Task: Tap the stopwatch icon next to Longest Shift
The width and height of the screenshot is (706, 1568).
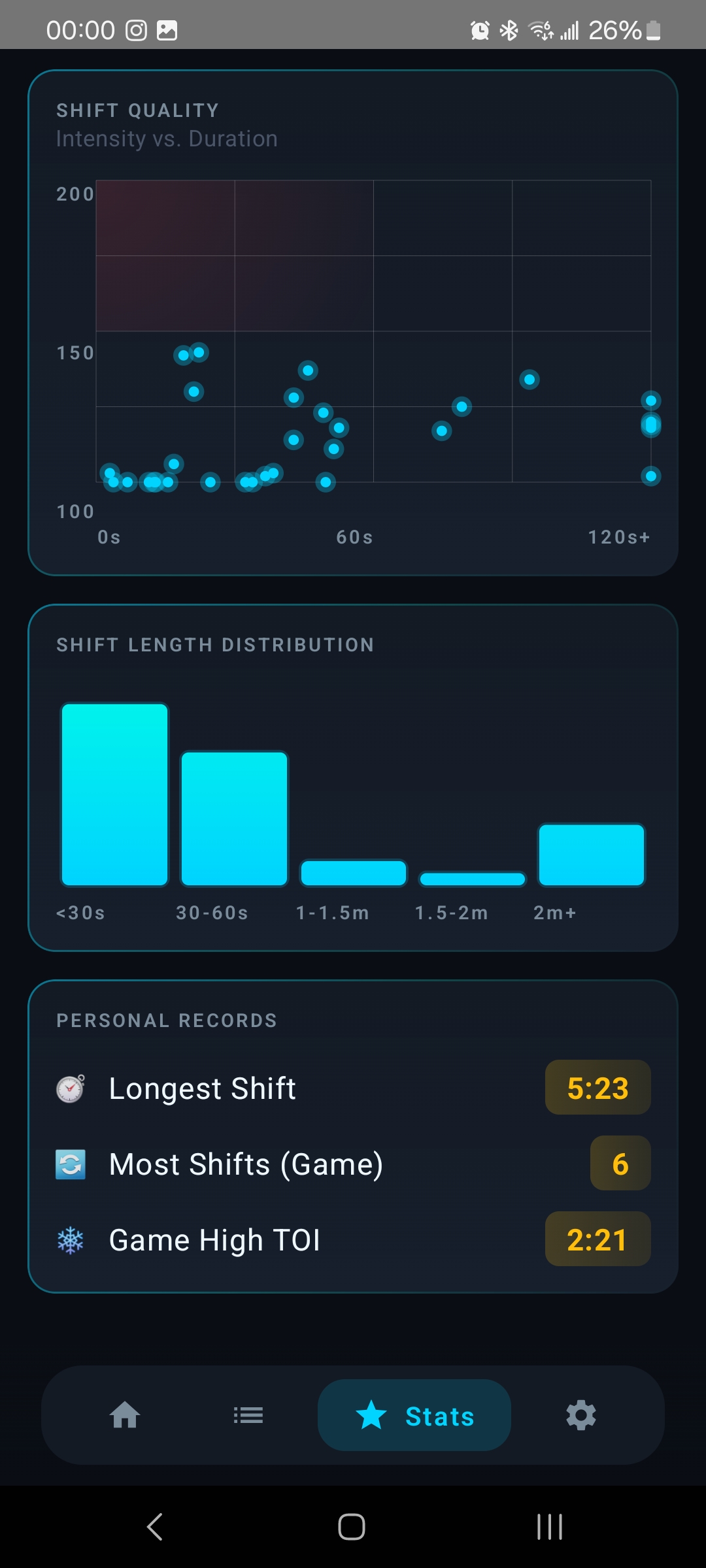Action: point(70,1086)
